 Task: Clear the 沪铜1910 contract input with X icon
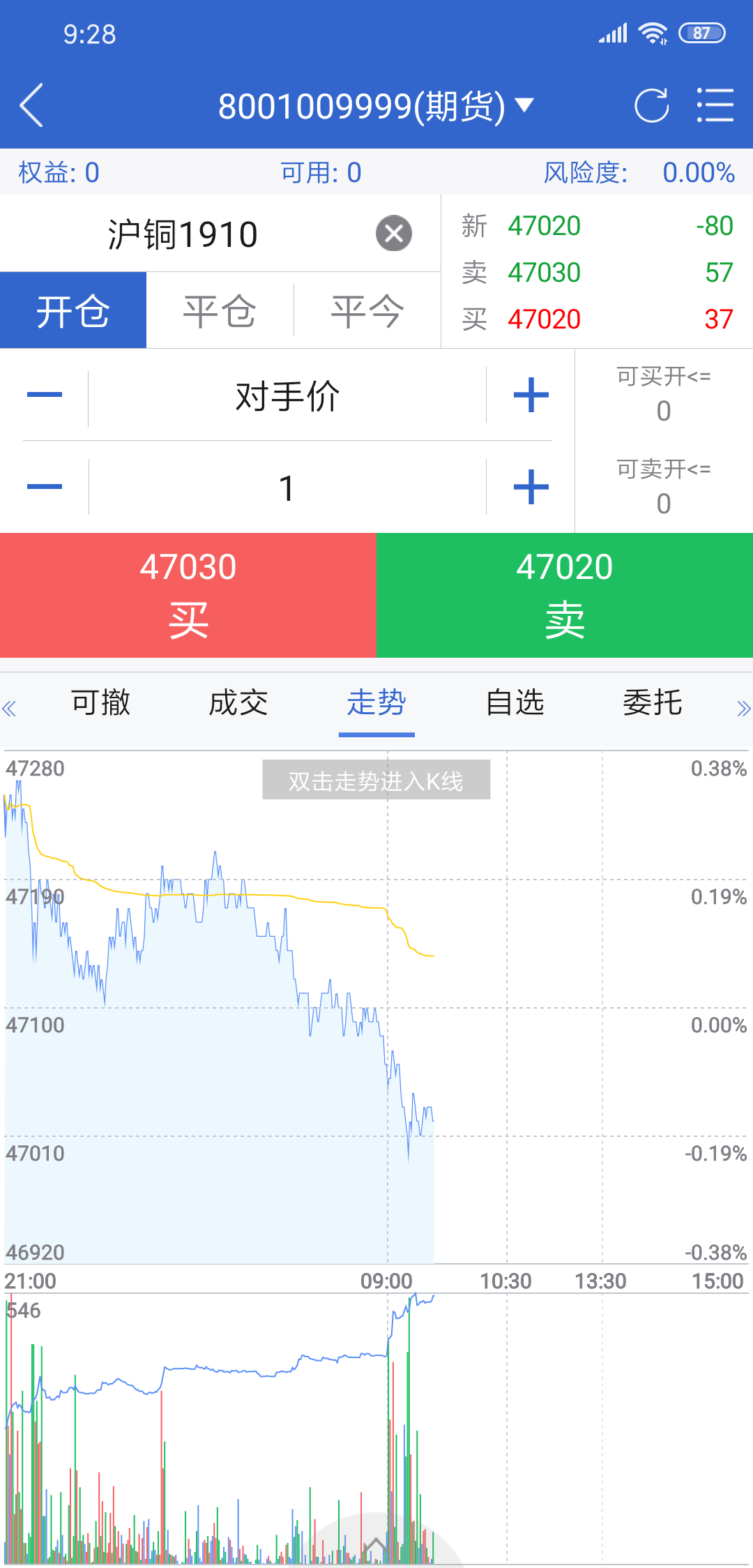pyautogui.click(x=393, y=234)
